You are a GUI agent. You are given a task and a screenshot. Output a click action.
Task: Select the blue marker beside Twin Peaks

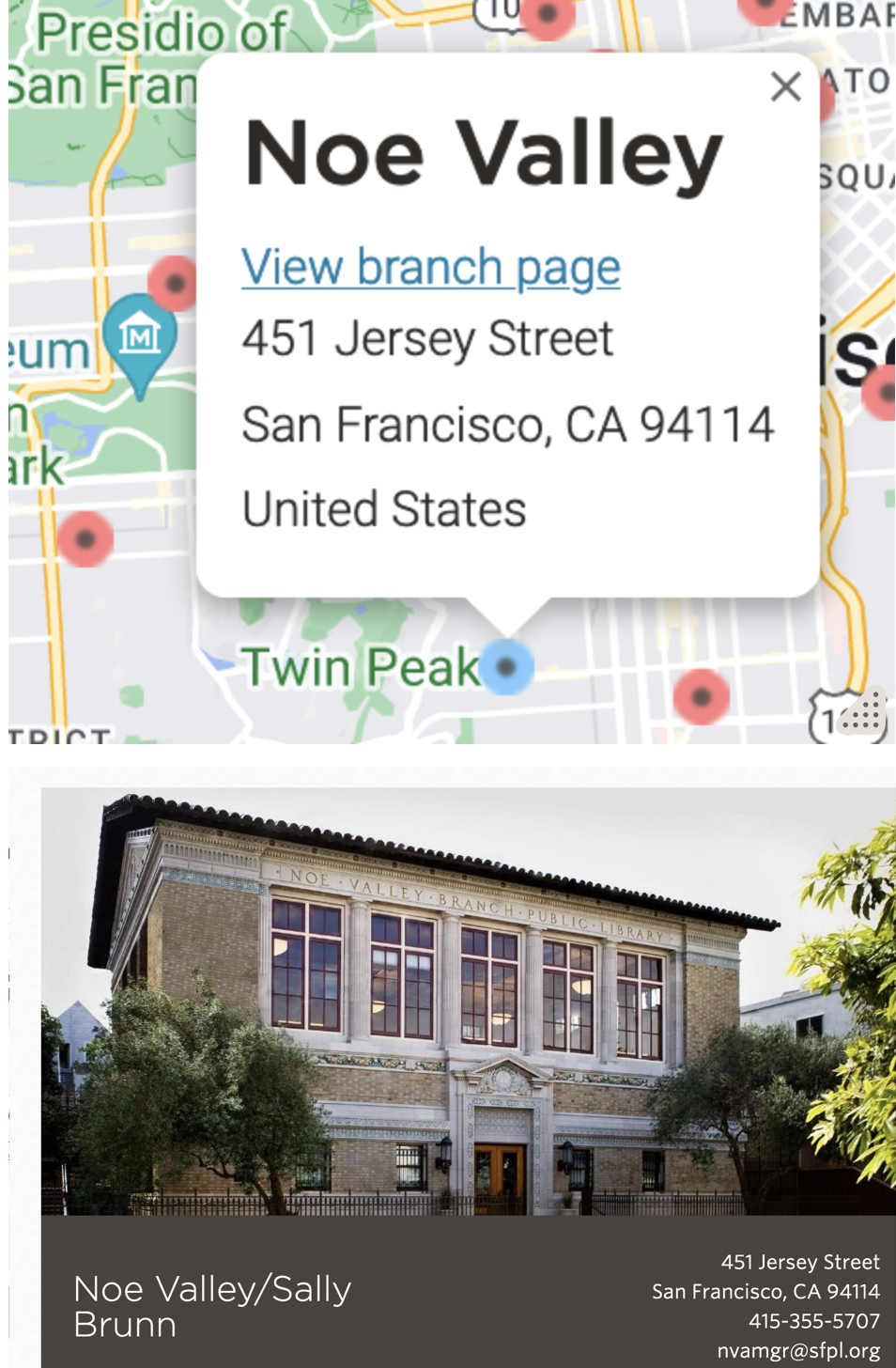(507, 667)
